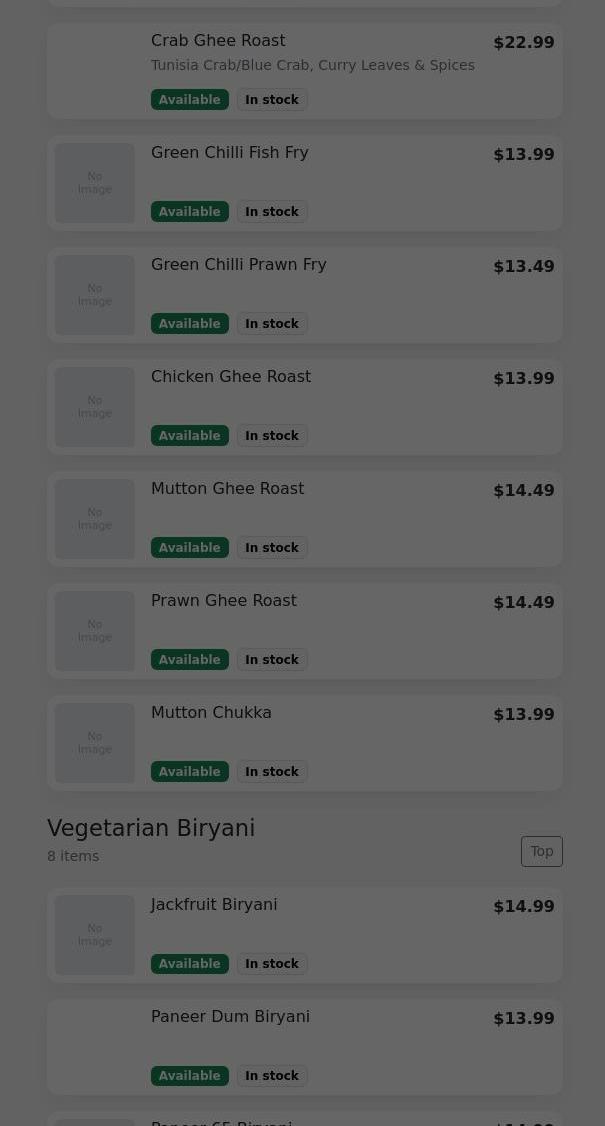Select Green Chilli Fish Fry
The width and height of the screenshot is (605, 1126).
[304, 182]
